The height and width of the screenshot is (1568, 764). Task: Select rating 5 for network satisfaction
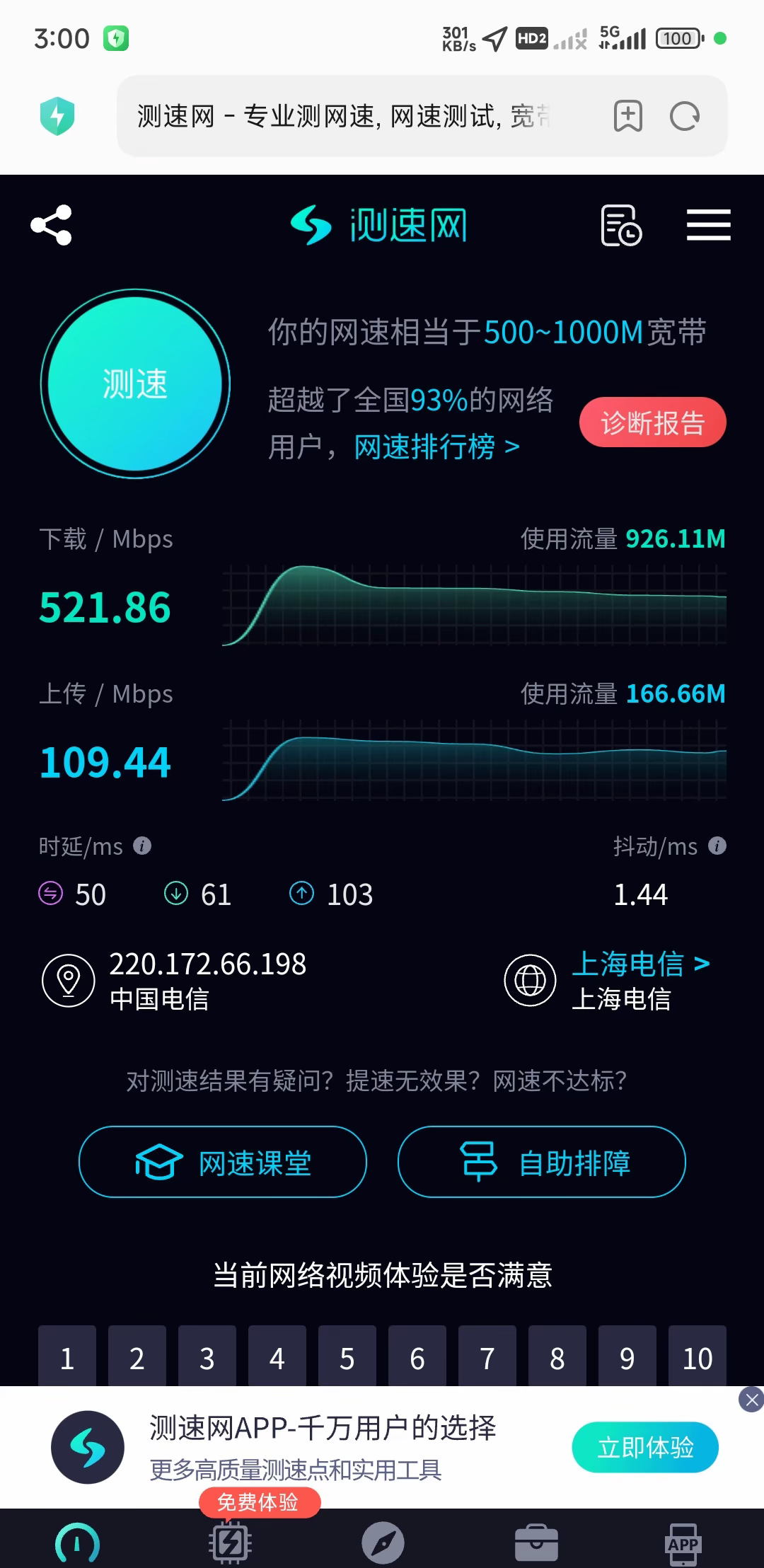click(347, 1357)
